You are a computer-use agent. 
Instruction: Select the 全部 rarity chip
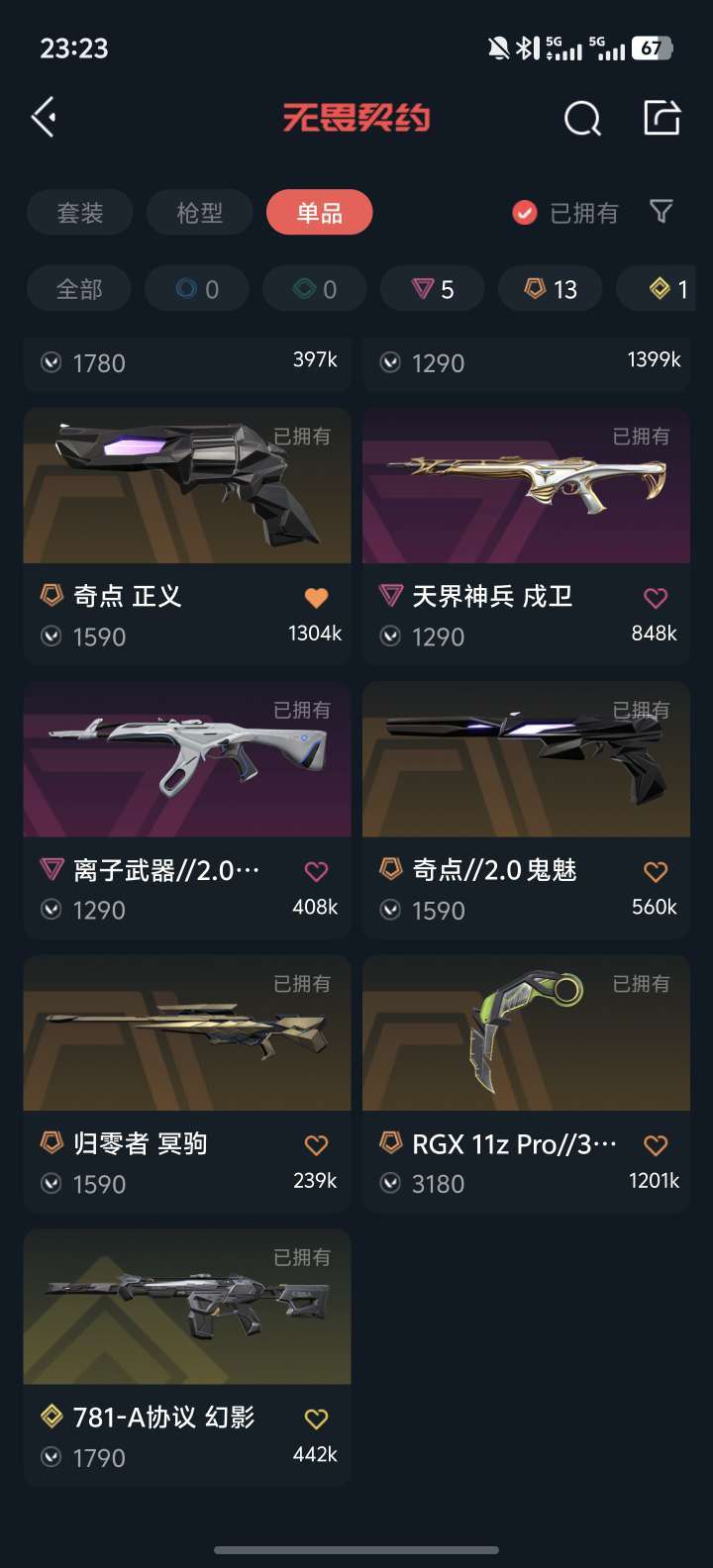point(79,289)
